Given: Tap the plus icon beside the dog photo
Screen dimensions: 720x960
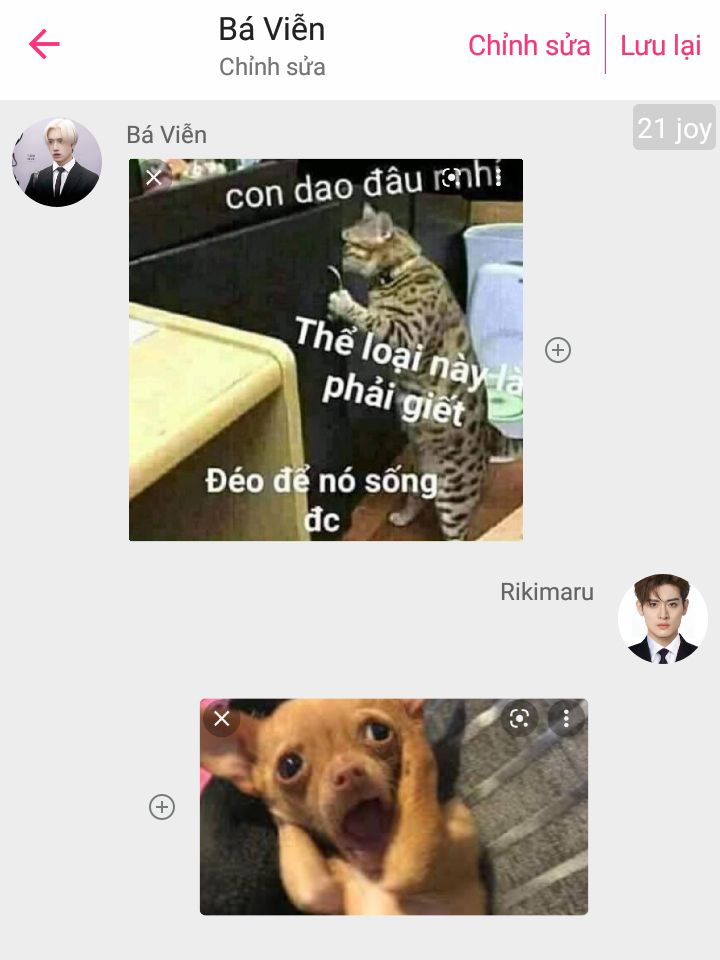Looking at the screenshot, I should point(162,807).
